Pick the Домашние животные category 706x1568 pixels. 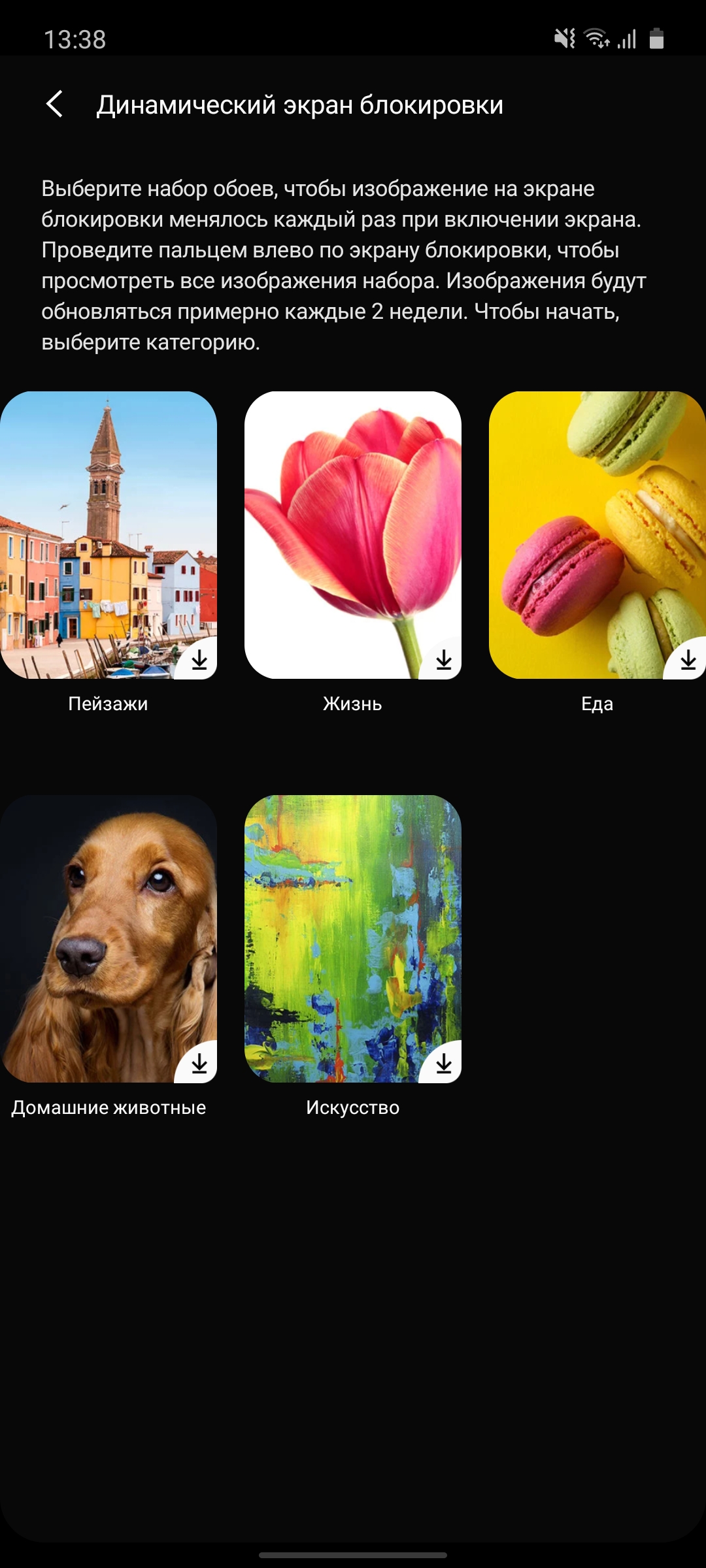[109, 938]
